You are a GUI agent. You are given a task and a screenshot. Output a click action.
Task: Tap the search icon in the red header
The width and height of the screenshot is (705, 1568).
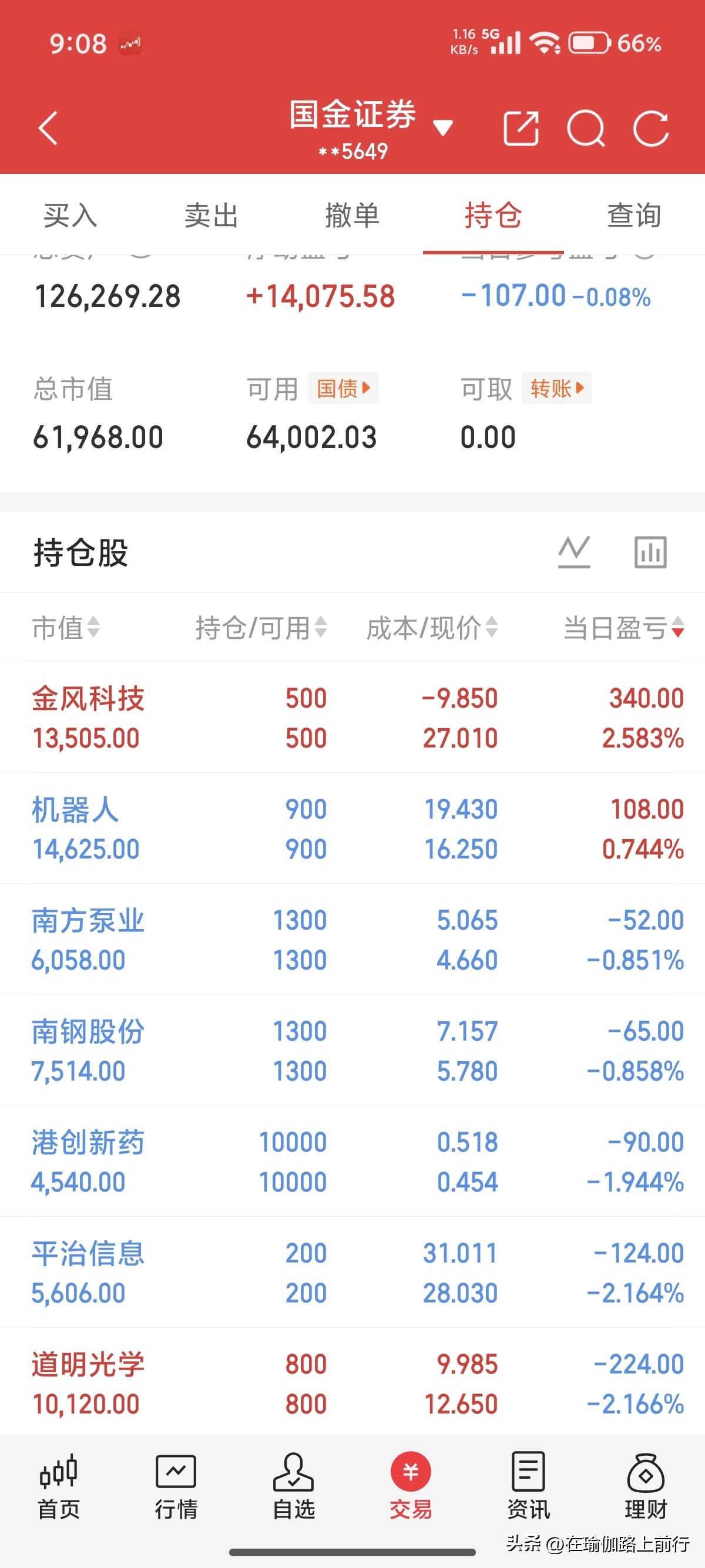point(586,129)
